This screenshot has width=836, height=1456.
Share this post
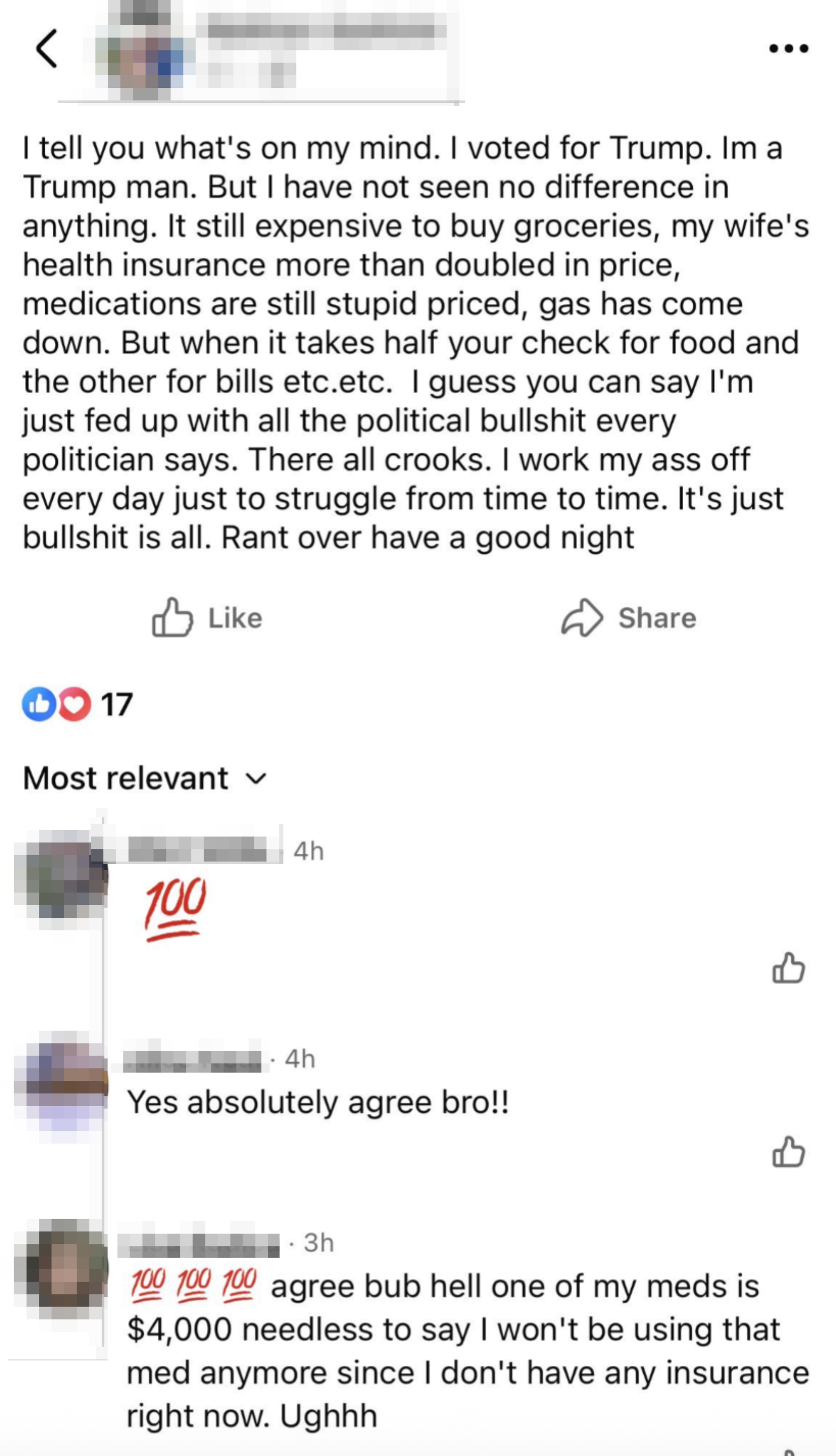click(629, 618)
